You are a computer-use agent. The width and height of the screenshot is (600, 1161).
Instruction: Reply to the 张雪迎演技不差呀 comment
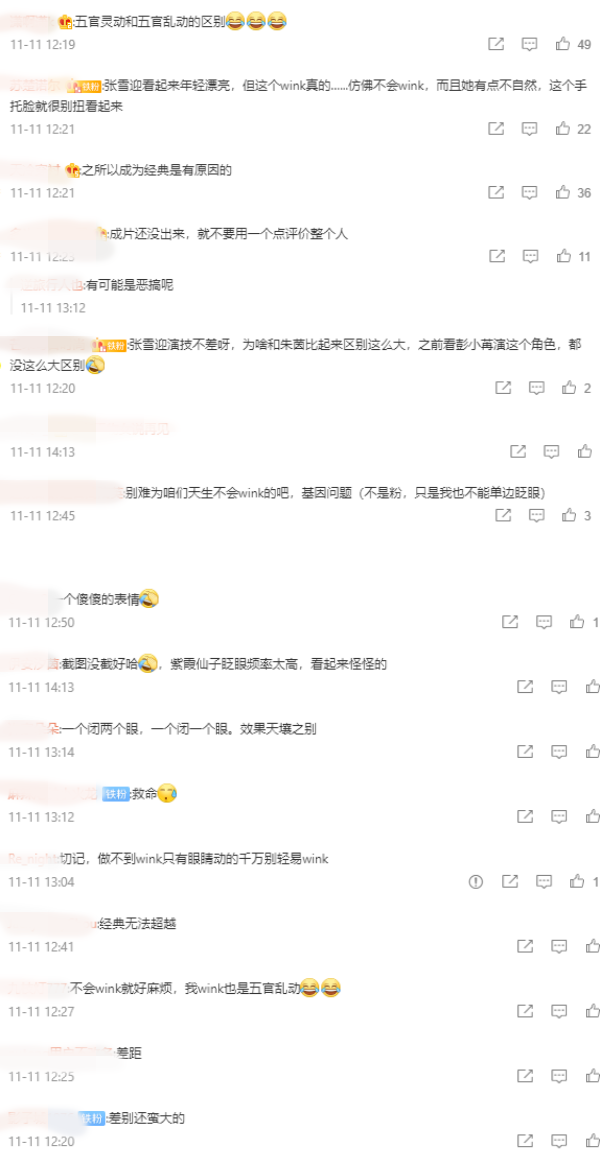(x=536, y=387)
